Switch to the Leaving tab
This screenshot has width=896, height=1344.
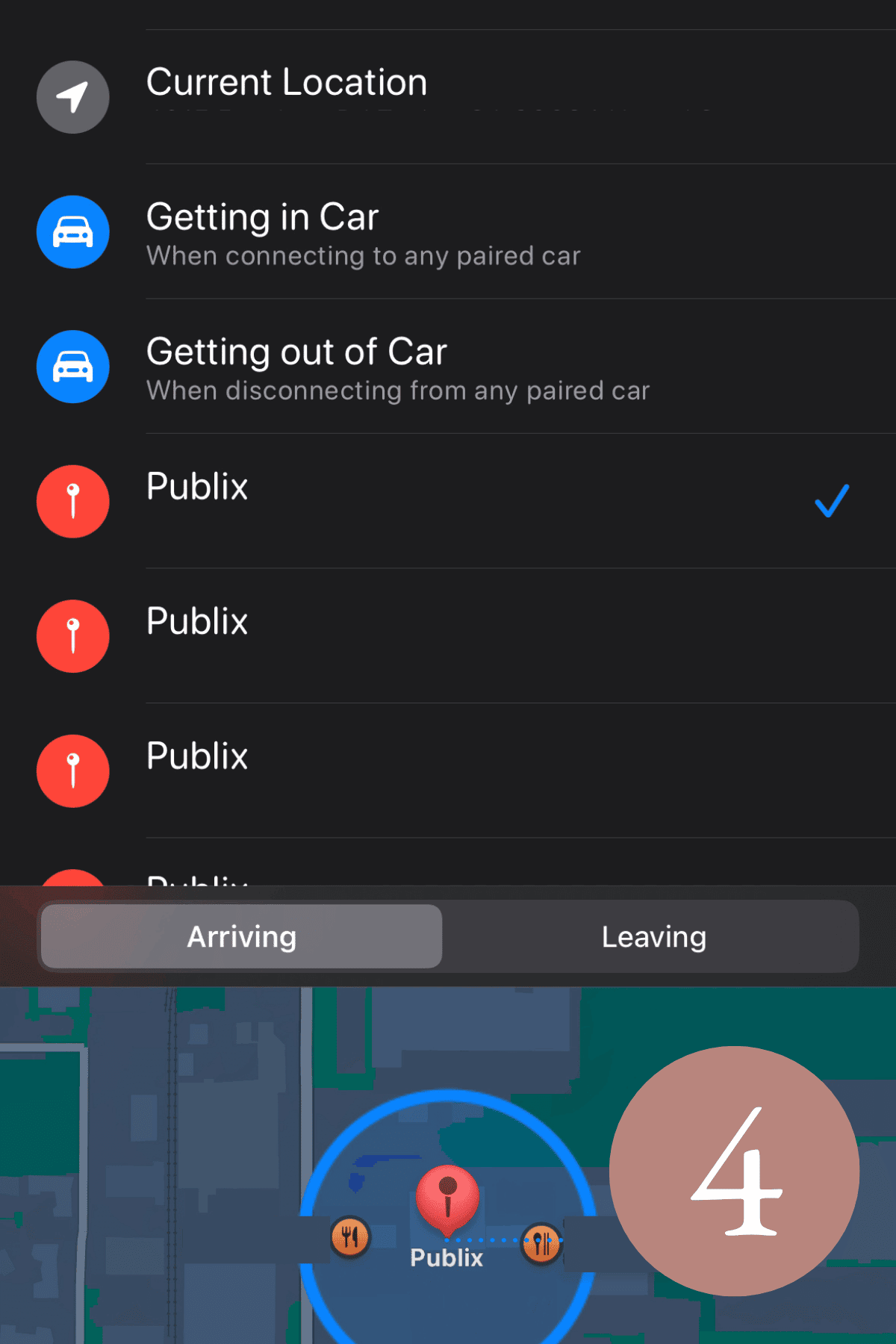click(x=653, y=936)
